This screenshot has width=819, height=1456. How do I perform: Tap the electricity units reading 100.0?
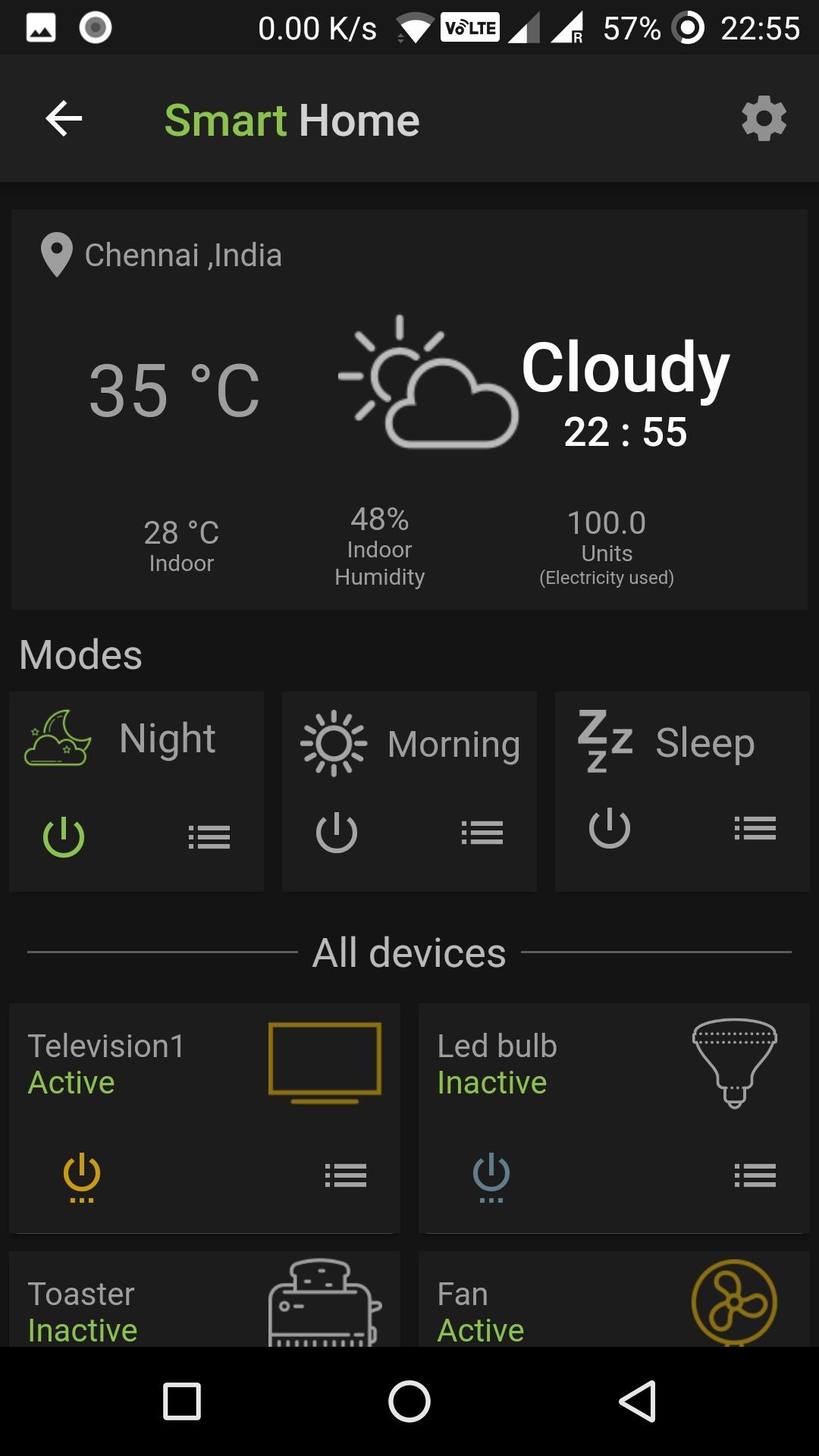click(605, 522)
